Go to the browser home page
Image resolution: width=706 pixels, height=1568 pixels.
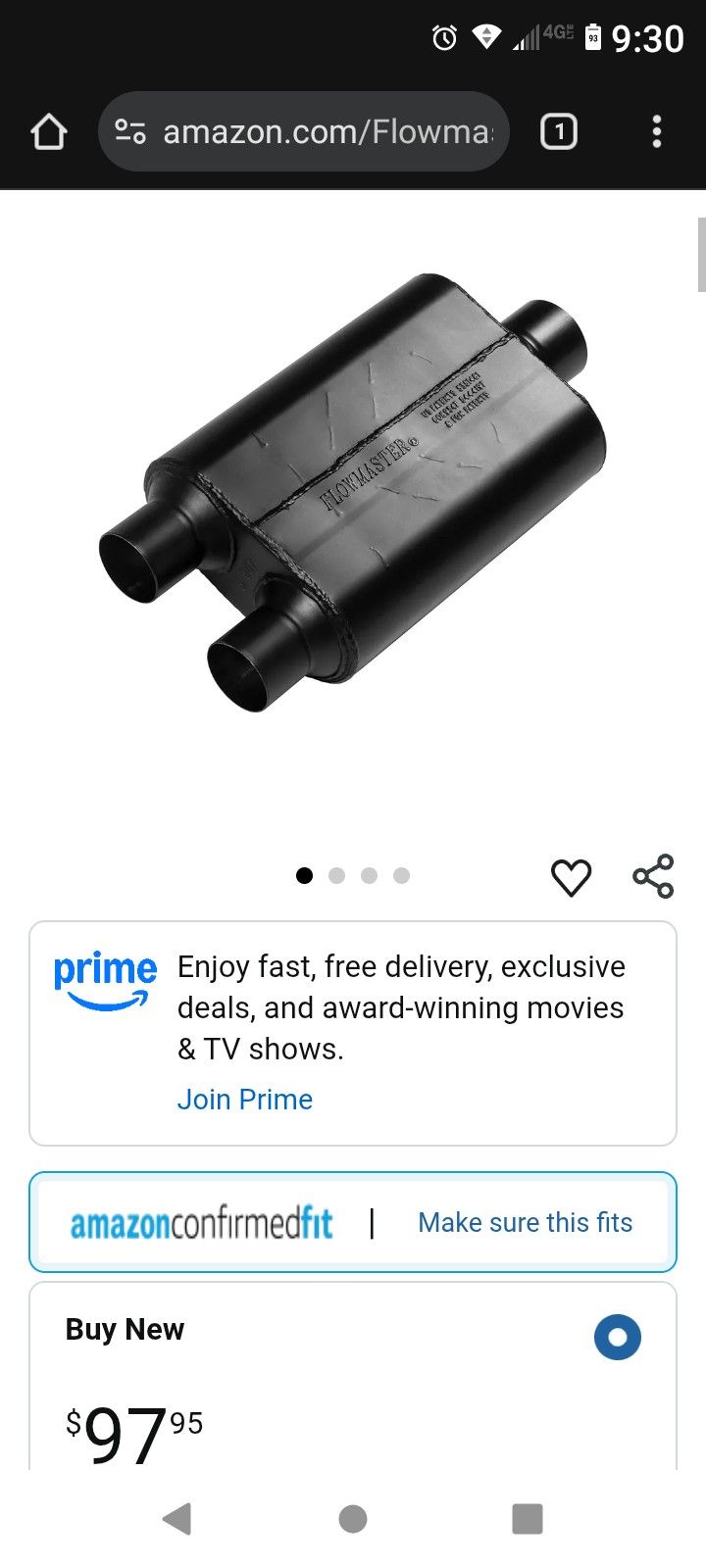[x=48, y=131]
